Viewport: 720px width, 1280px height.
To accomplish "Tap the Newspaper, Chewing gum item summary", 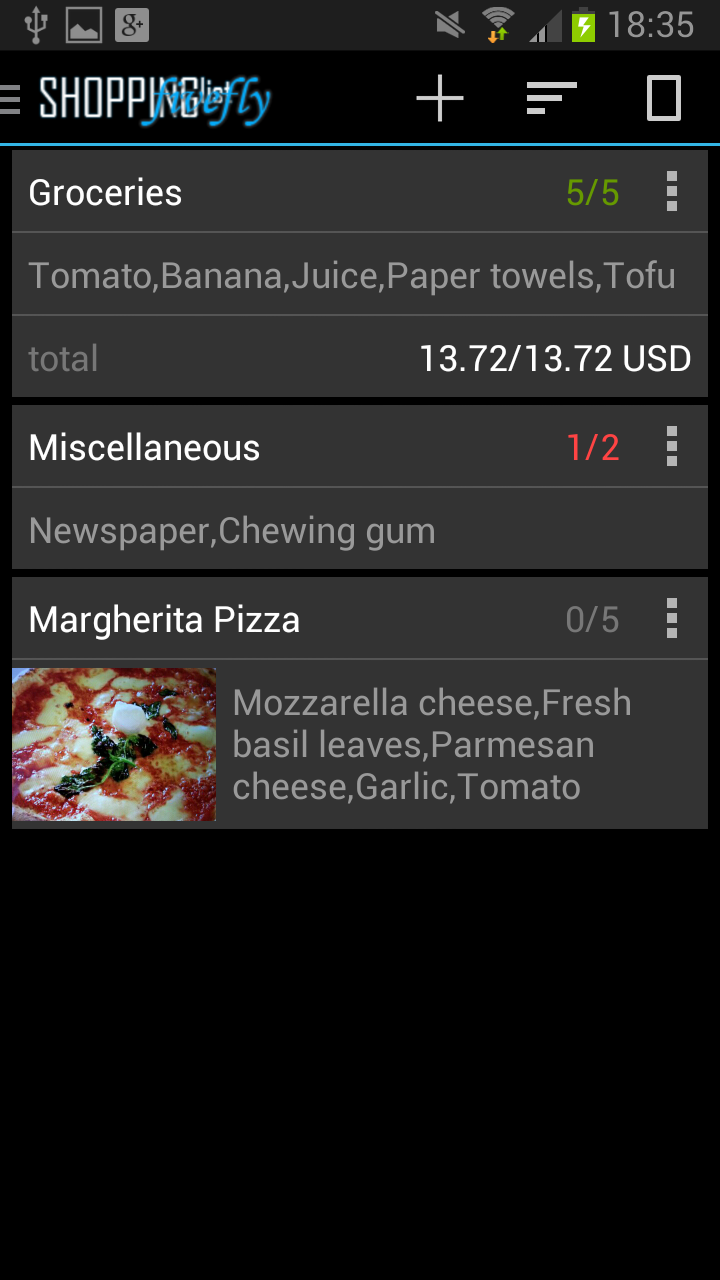I will [232, 530].
